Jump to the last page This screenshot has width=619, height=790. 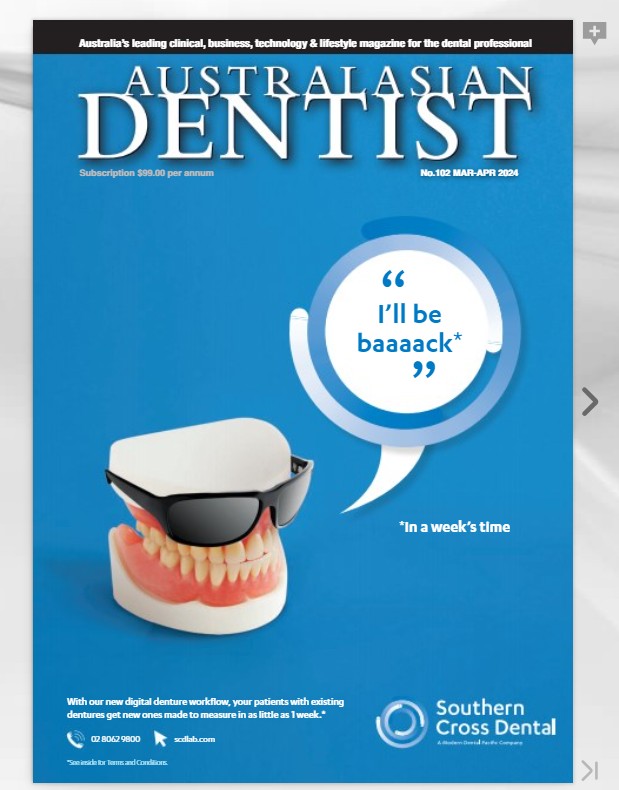pyautogui.click(x=590, y=769)
